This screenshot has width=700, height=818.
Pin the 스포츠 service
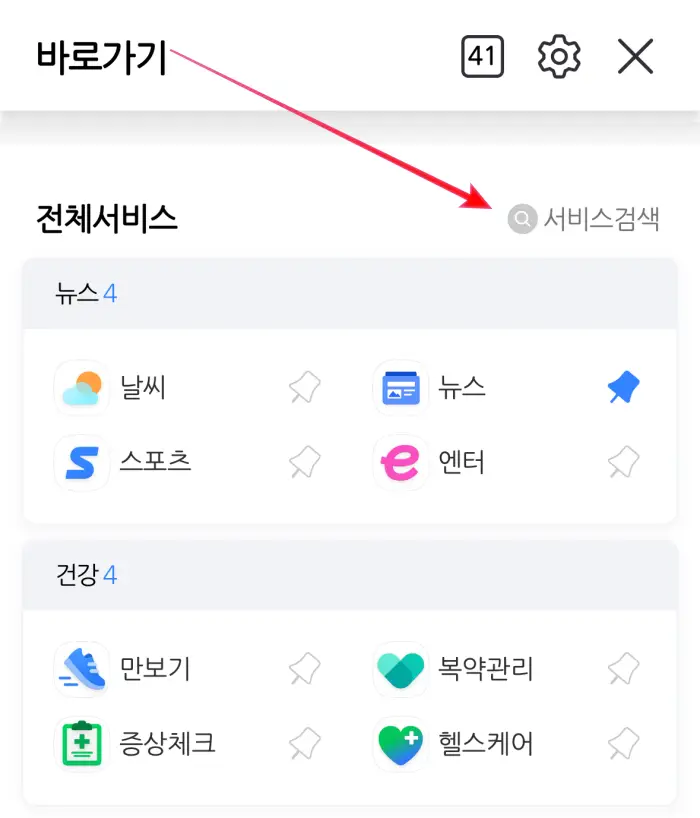304,462
